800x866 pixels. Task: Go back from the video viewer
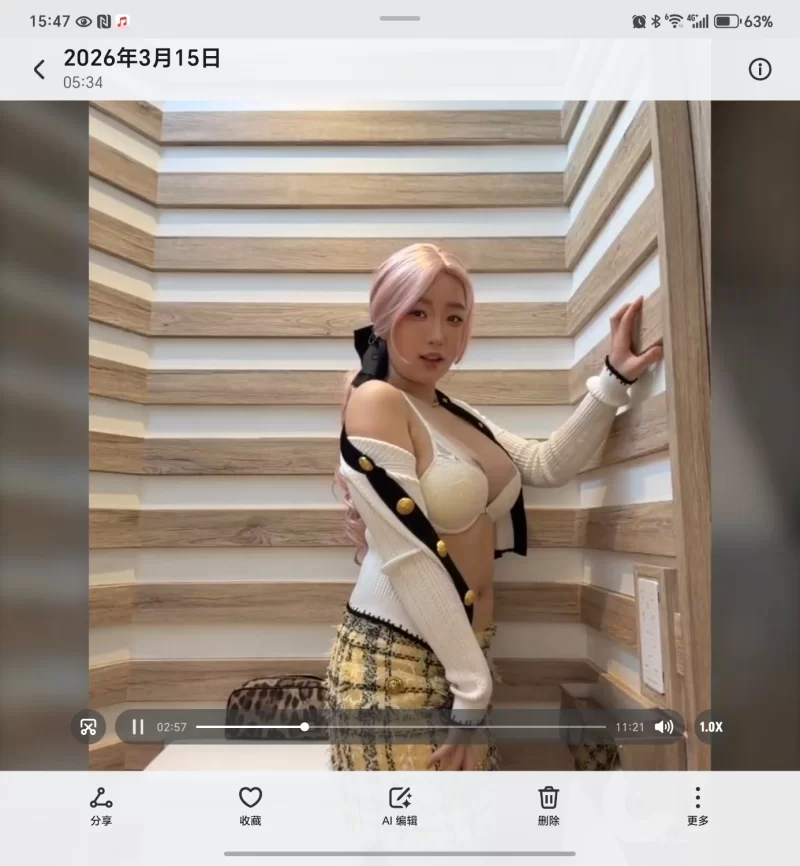pos(39,69)
